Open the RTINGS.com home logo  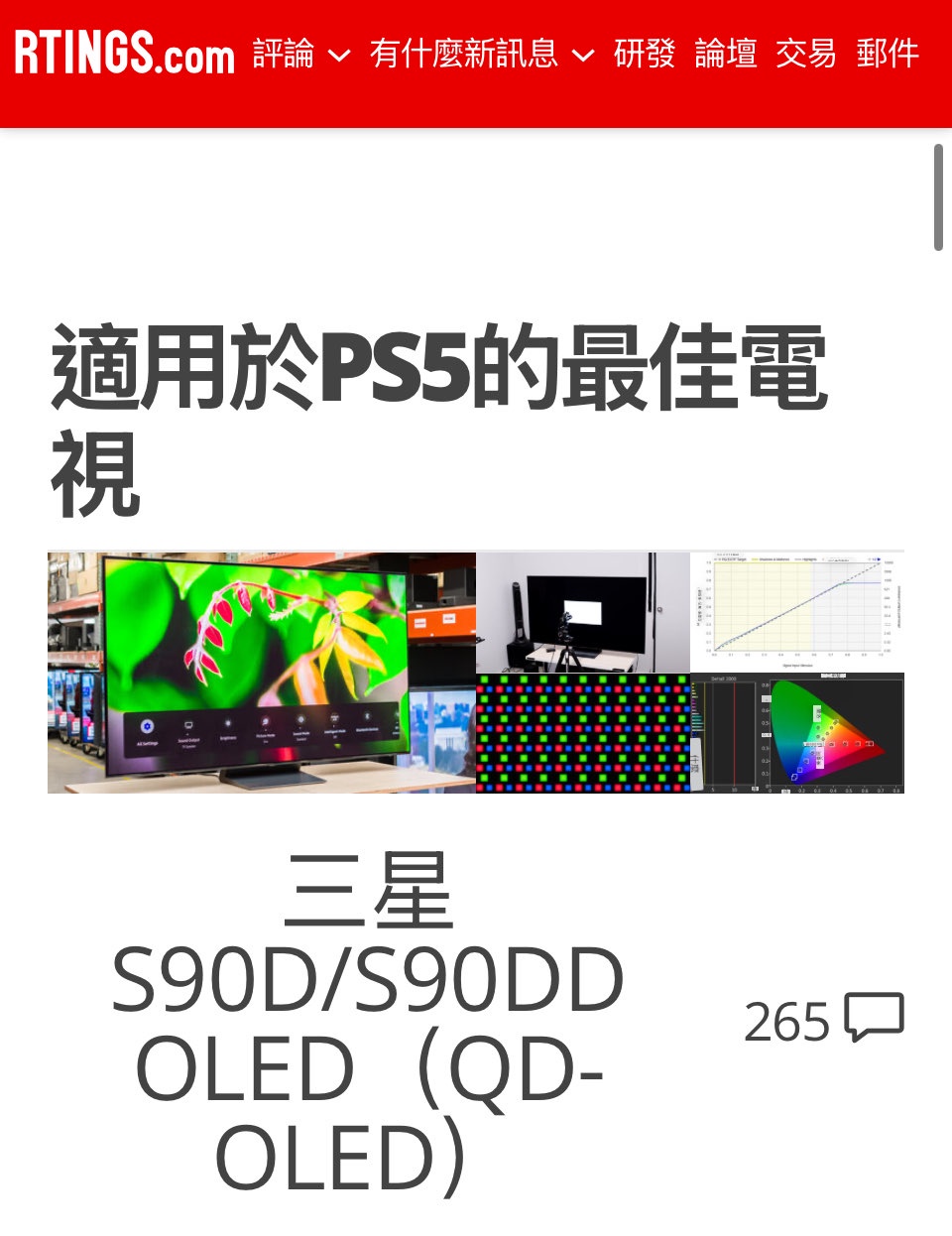[x=124, y=52]
